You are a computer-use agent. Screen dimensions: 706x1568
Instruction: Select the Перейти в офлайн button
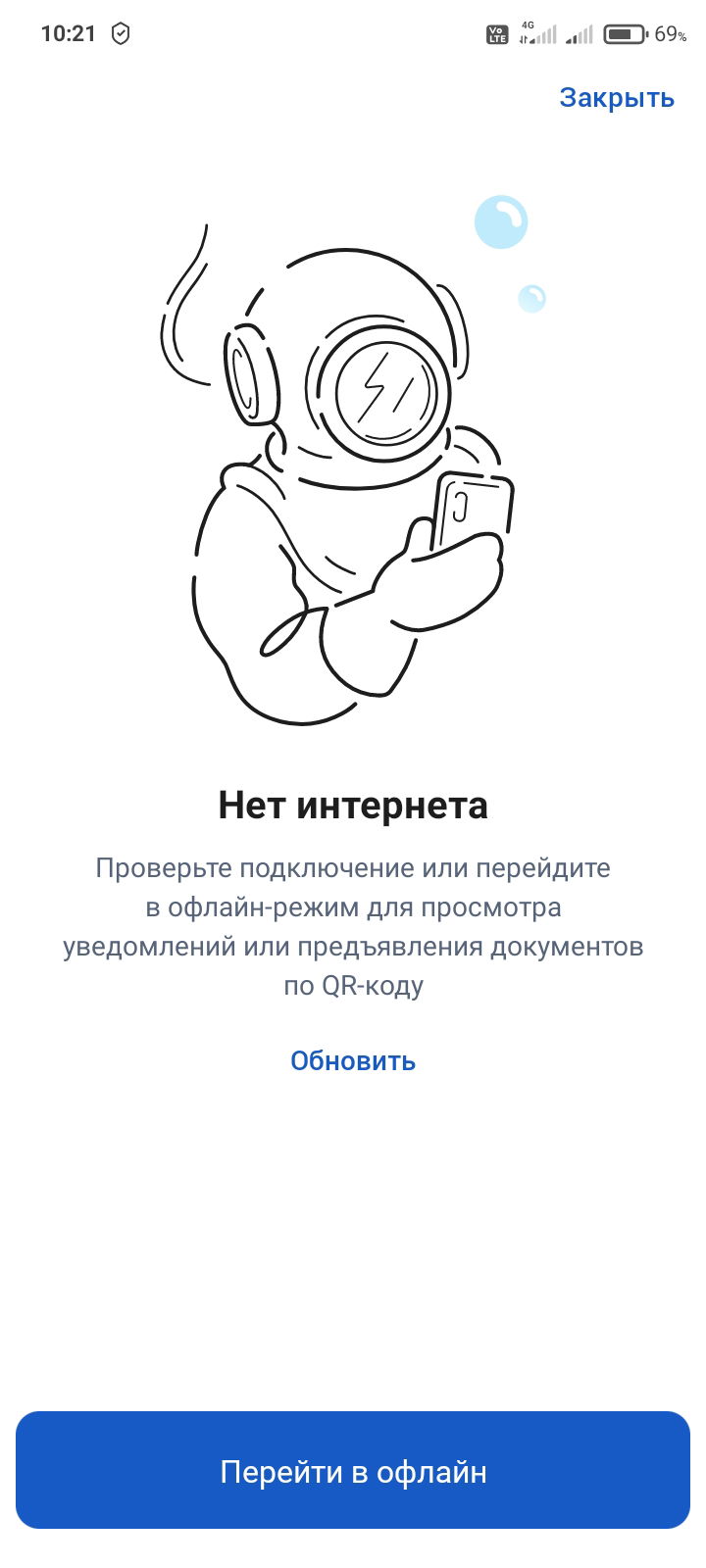[353, 1470]
